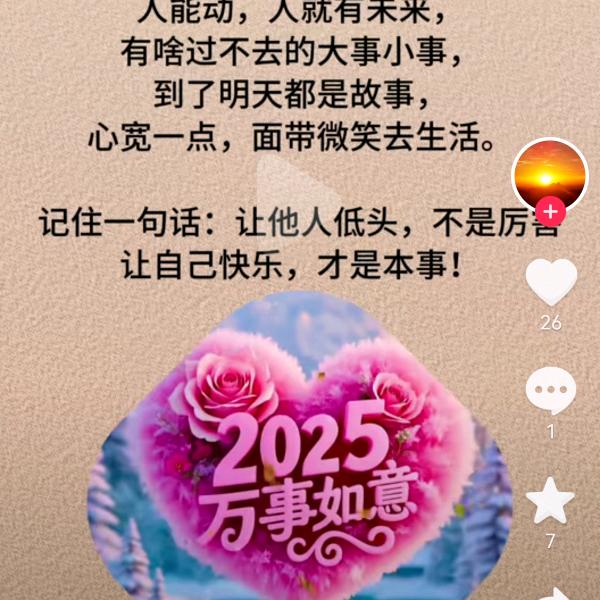Screen dimensions: 600x600
Task: Open the comments bubble
Action: [551, 389]
